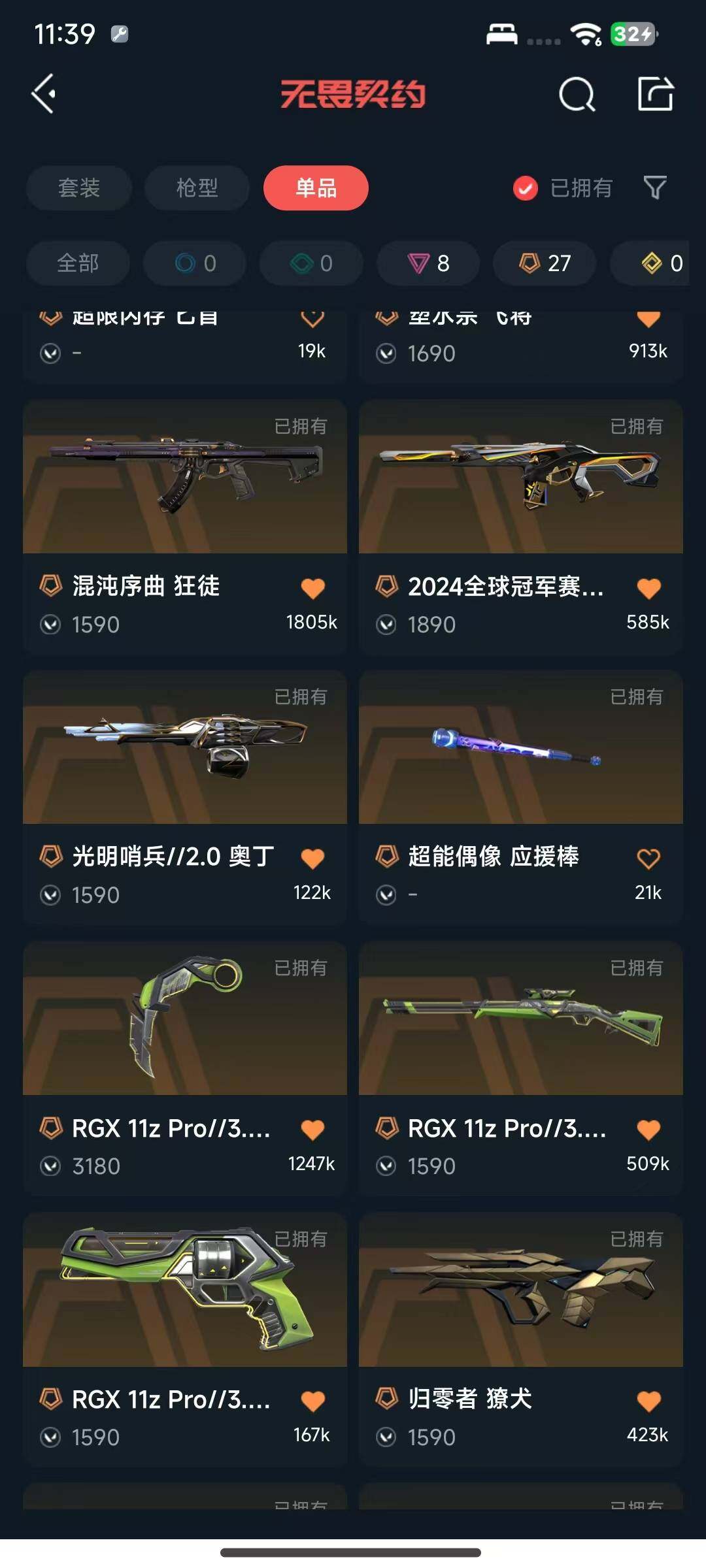Select the orange rarity filter showing 27

click(543, 263)
